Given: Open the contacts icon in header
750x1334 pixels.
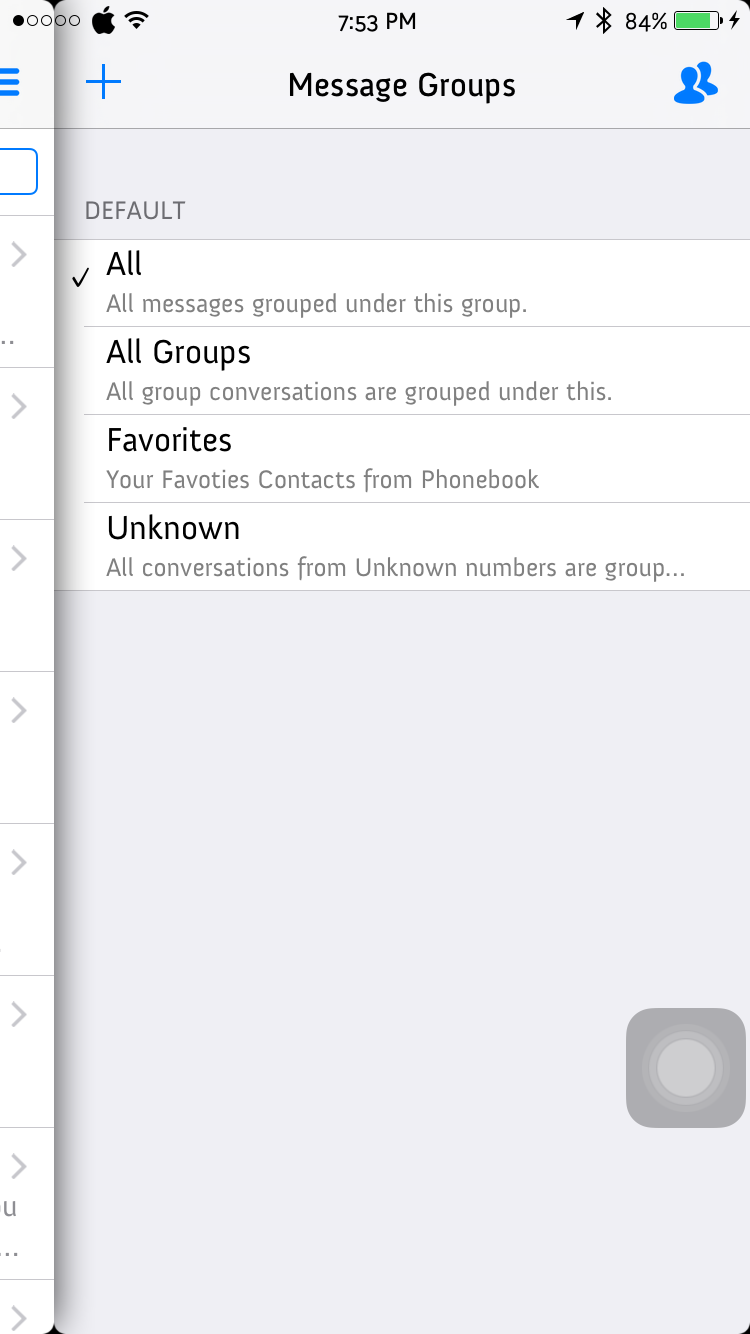Looking at the screenshot, I should tap(696, 84).
